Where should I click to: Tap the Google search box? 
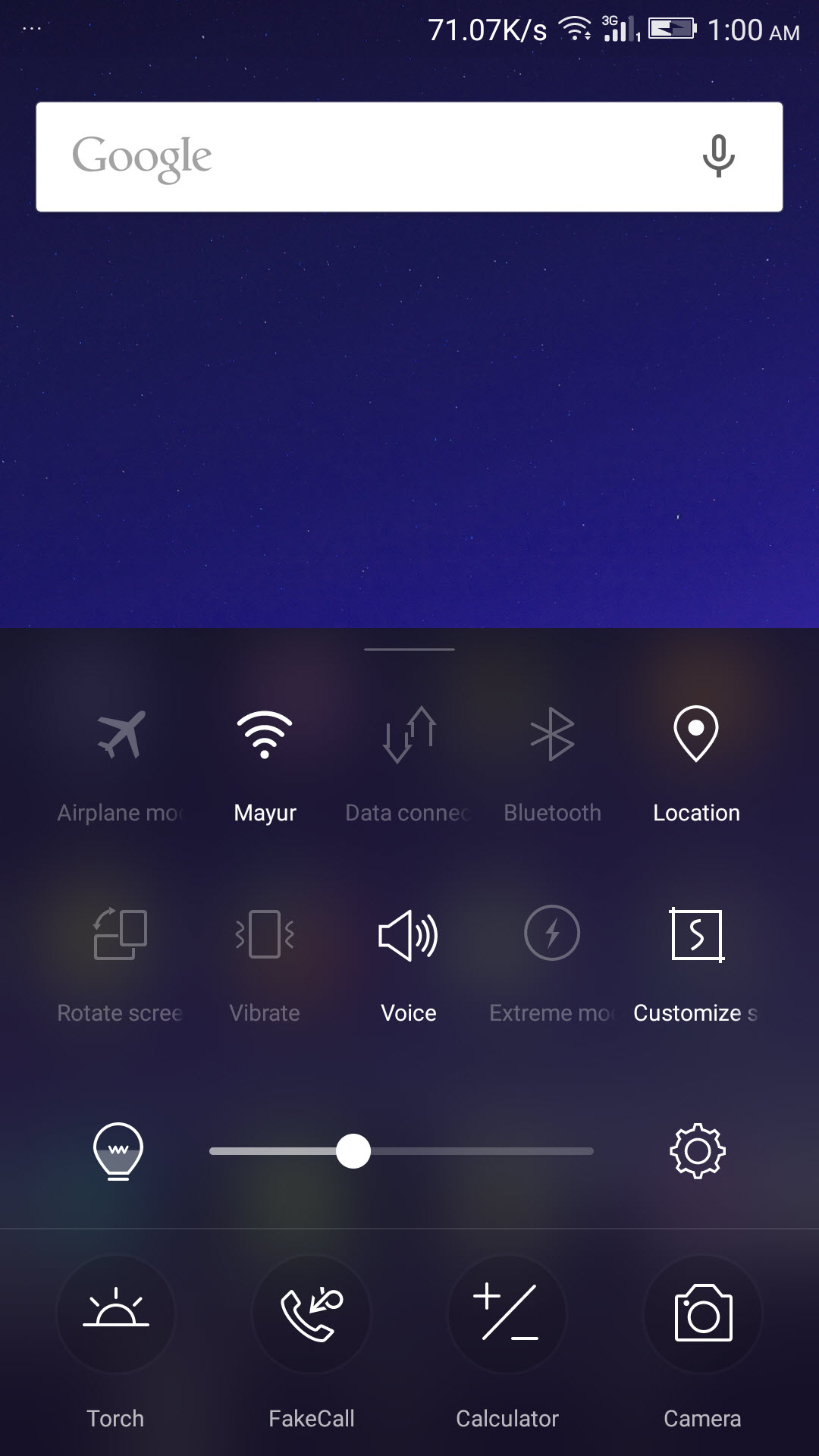pyautogui.click(x=409, y=157)
